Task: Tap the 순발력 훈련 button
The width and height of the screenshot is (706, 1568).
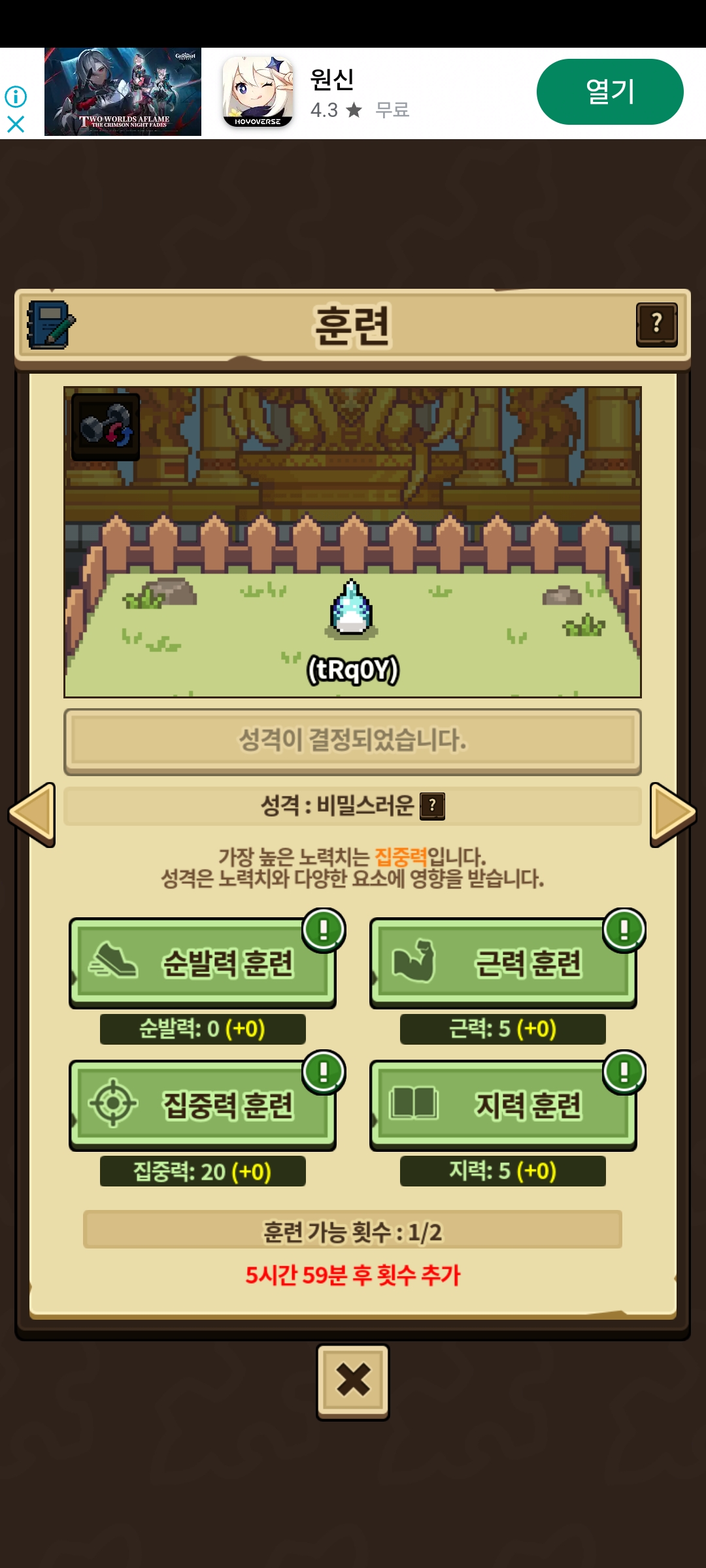Action: (203, 962)
